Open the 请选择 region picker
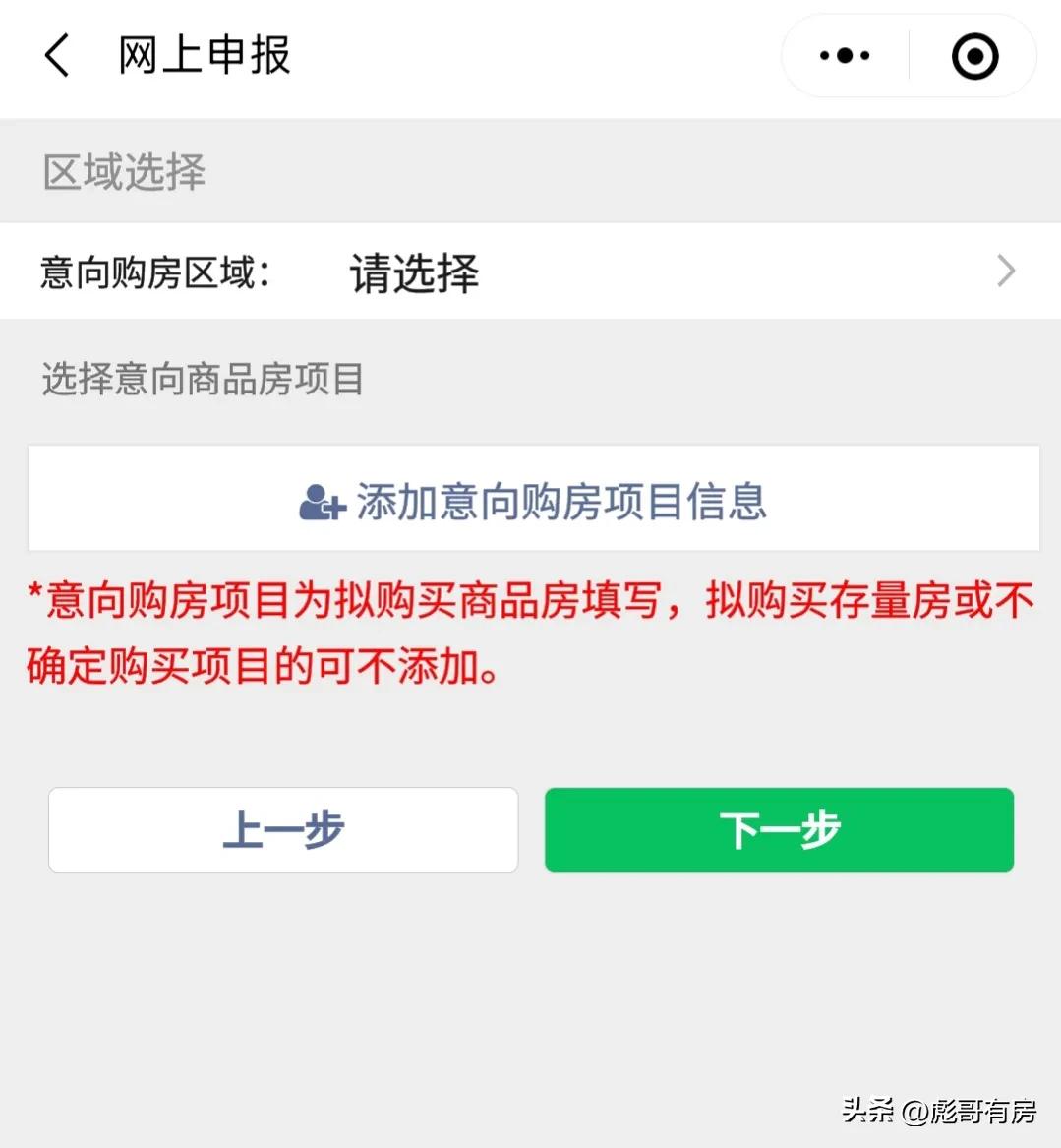The image size is (1061, 1148). point(413,272)
